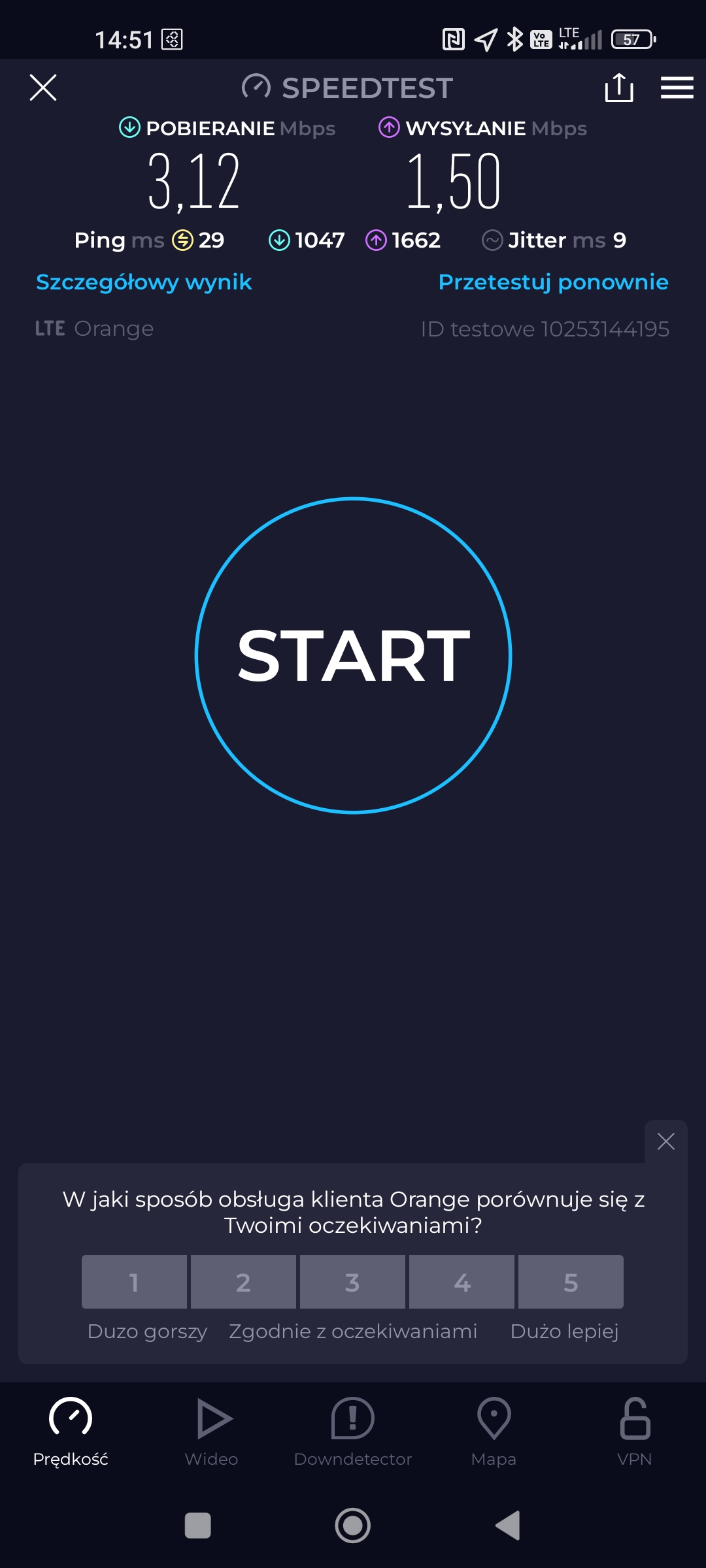Tap Przetestuj ponownie to retest
Viewport: 706px width, 1568px height.
coord(553,282)
